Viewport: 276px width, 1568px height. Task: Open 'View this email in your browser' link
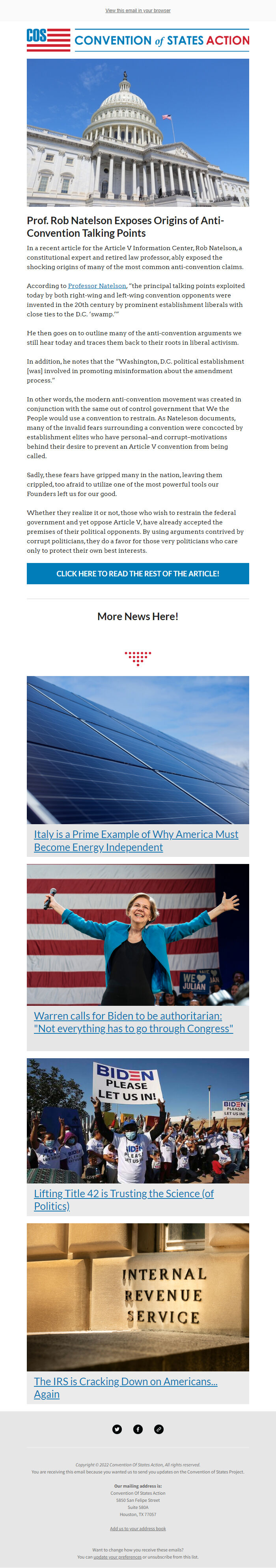pyautogui.click(x=138, y=10)
